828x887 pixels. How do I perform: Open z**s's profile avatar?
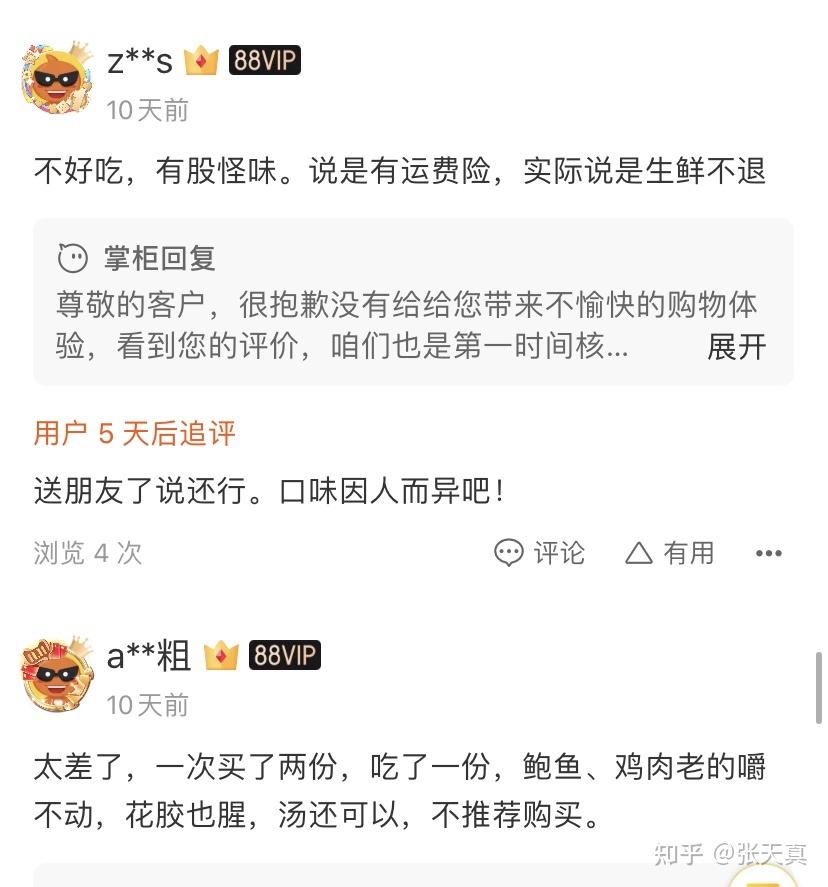coord(57,78)
